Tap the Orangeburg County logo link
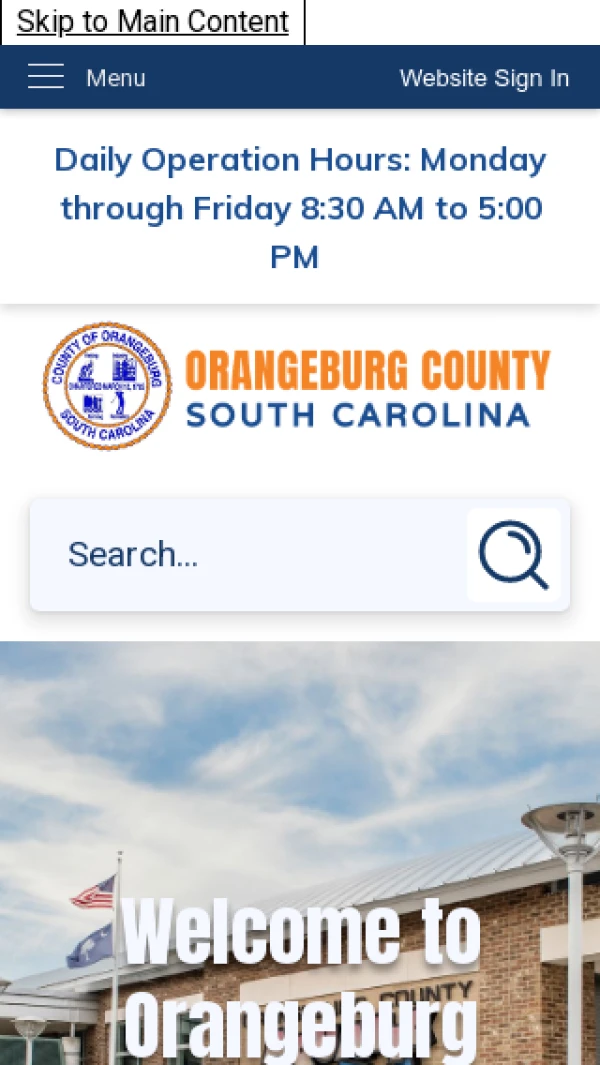This screenshot has height=1065, width=600. (297, 386)
